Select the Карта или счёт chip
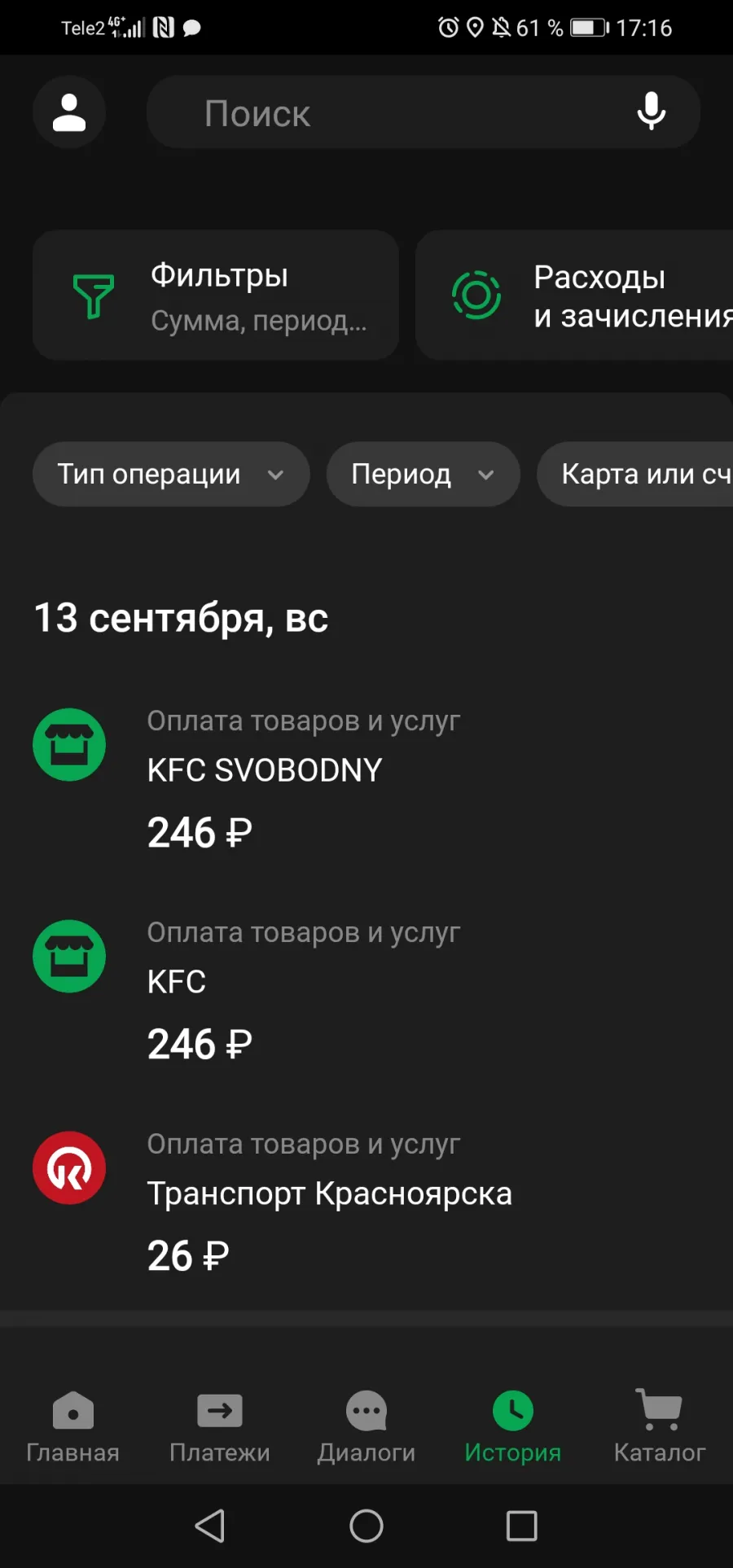 click(x=635, y=474)
